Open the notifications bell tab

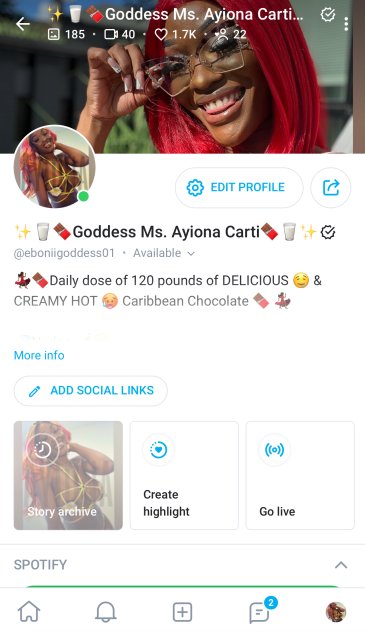pos(106,612)
